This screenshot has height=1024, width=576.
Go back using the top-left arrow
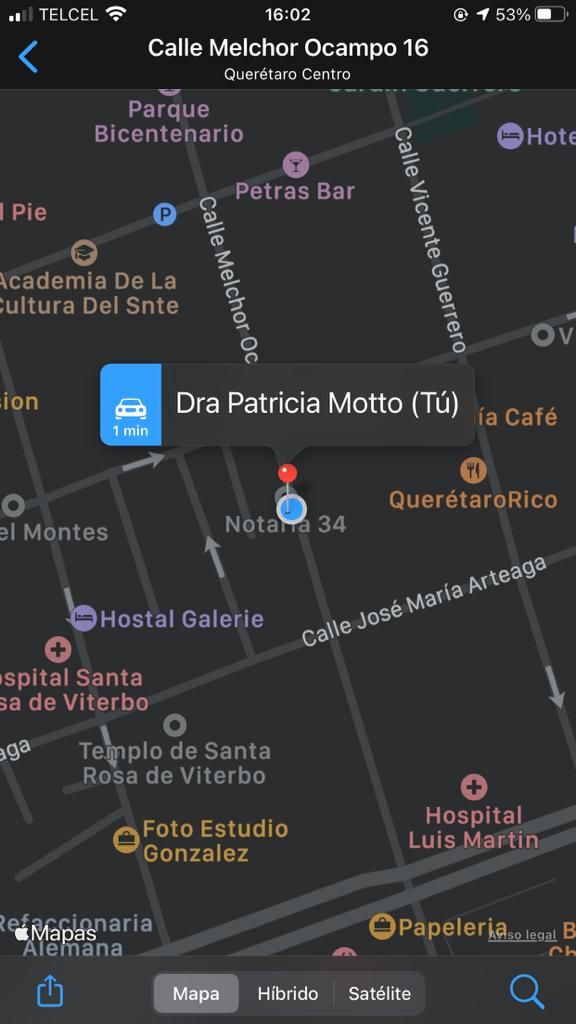coord(28,57)
